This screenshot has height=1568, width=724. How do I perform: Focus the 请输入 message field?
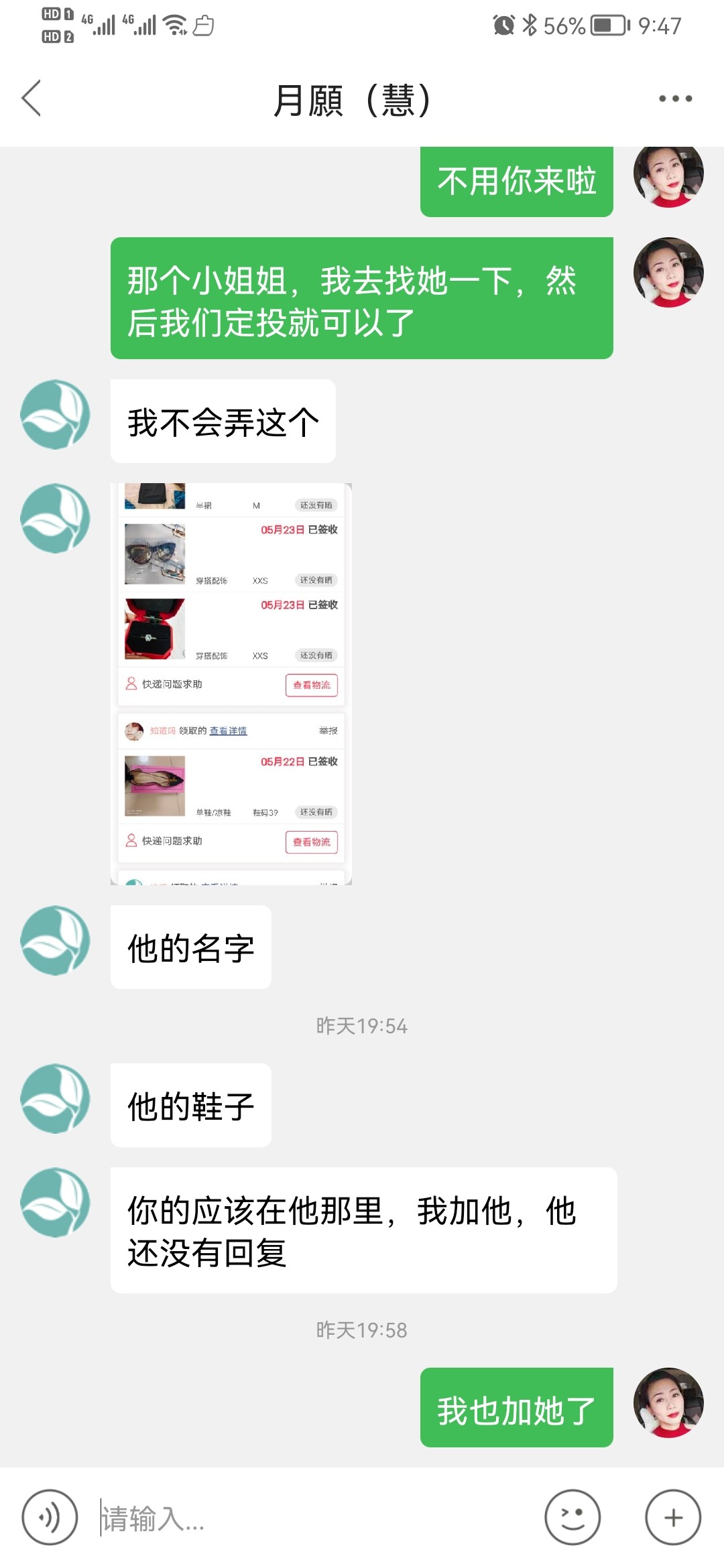(x=315, y=1518)
